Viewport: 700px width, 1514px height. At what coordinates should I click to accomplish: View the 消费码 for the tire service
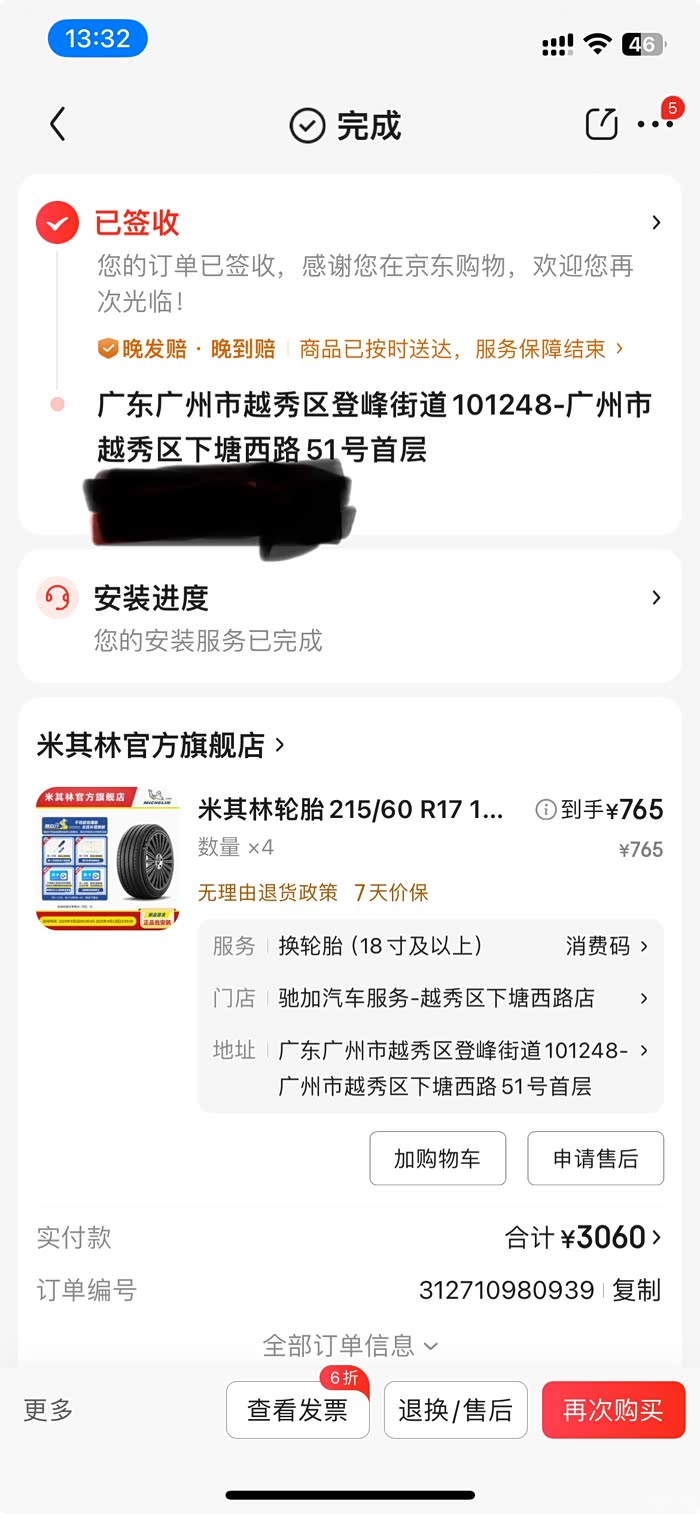pos(607,946)
